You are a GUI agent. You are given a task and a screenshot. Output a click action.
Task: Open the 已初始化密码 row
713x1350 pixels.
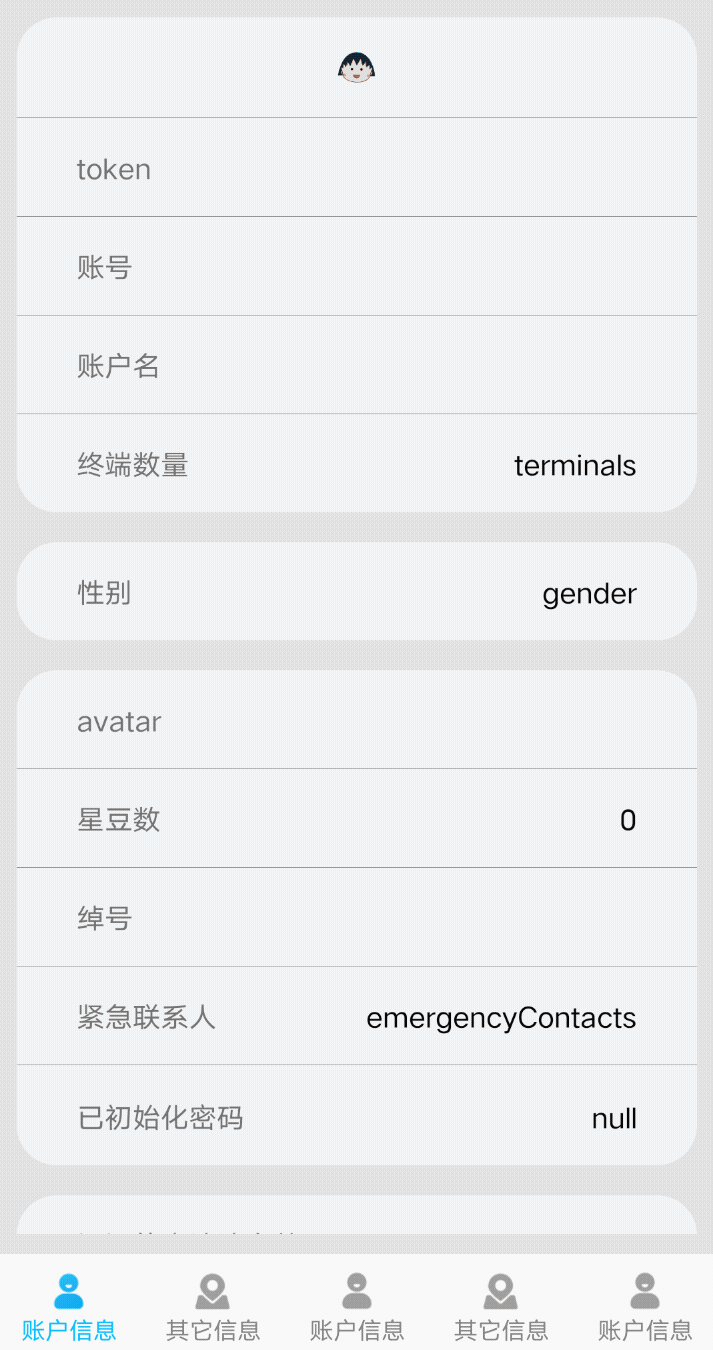[x=356, y=1117]
